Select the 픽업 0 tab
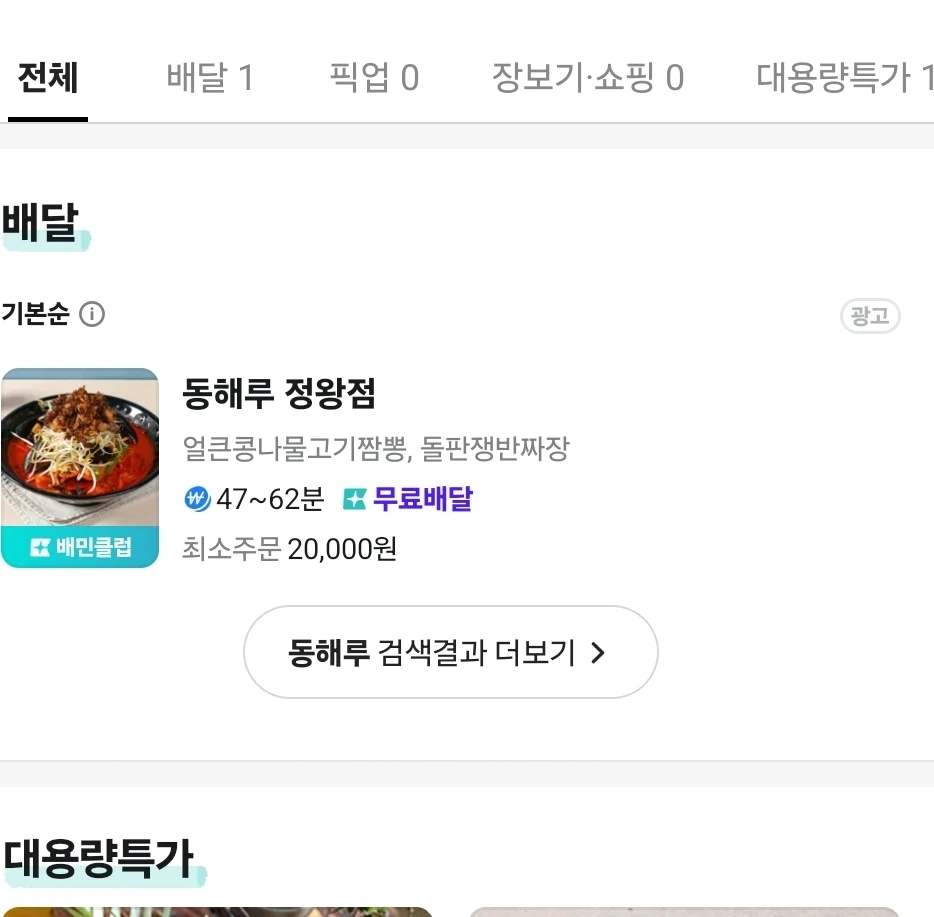The height and width of the screenshot is (917, 934). (x=374, y=78)
